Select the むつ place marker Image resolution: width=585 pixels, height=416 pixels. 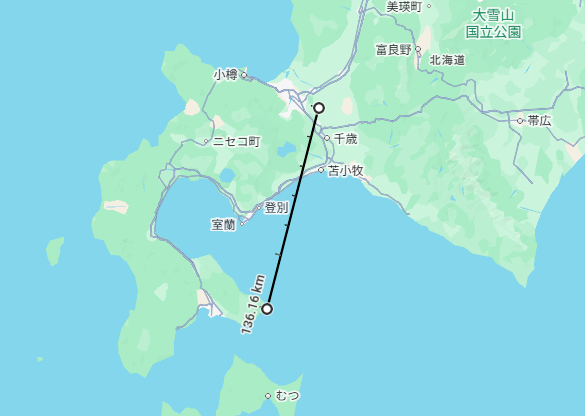(x=268, y=396)
